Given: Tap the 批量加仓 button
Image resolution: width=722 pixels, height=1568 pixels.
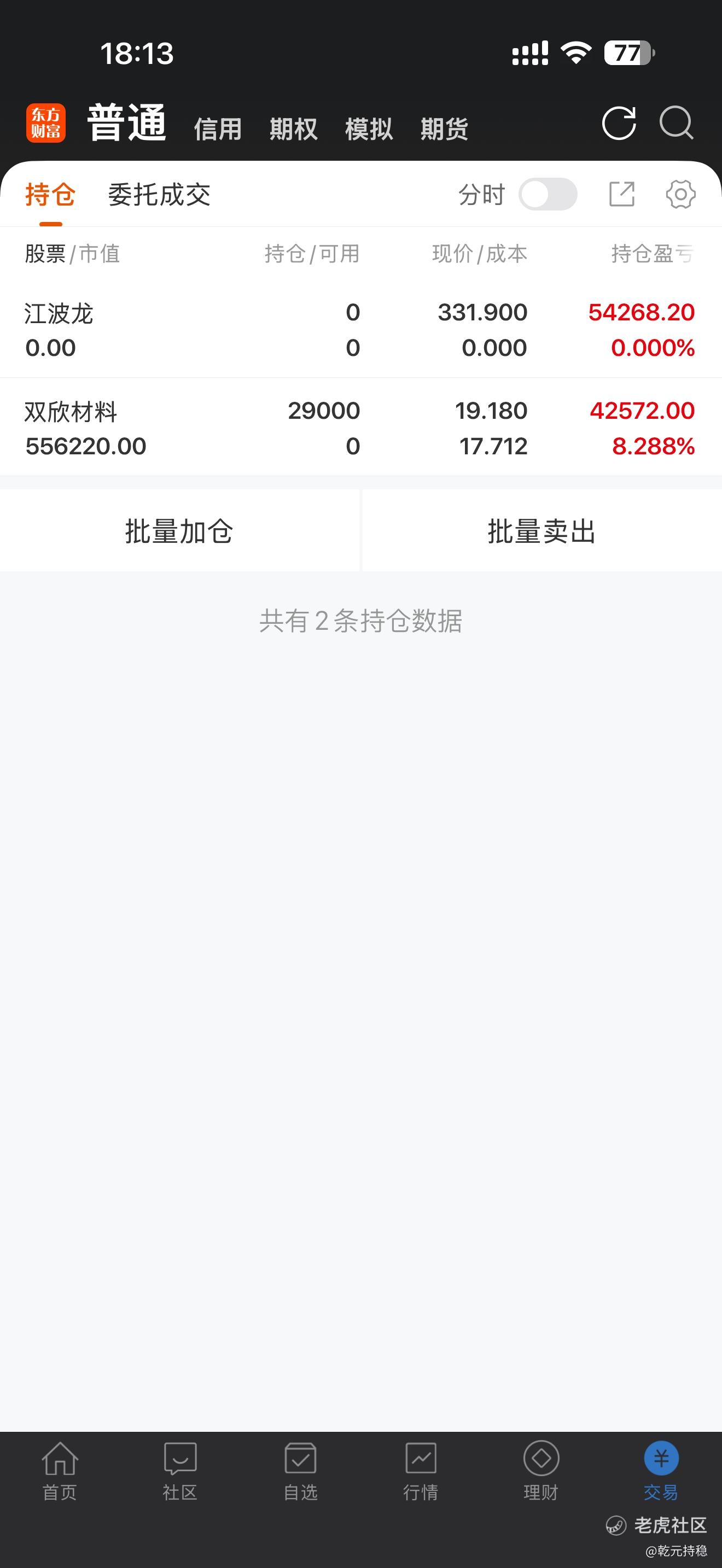Looking at the screenshot, I should (x=179, y=531).
